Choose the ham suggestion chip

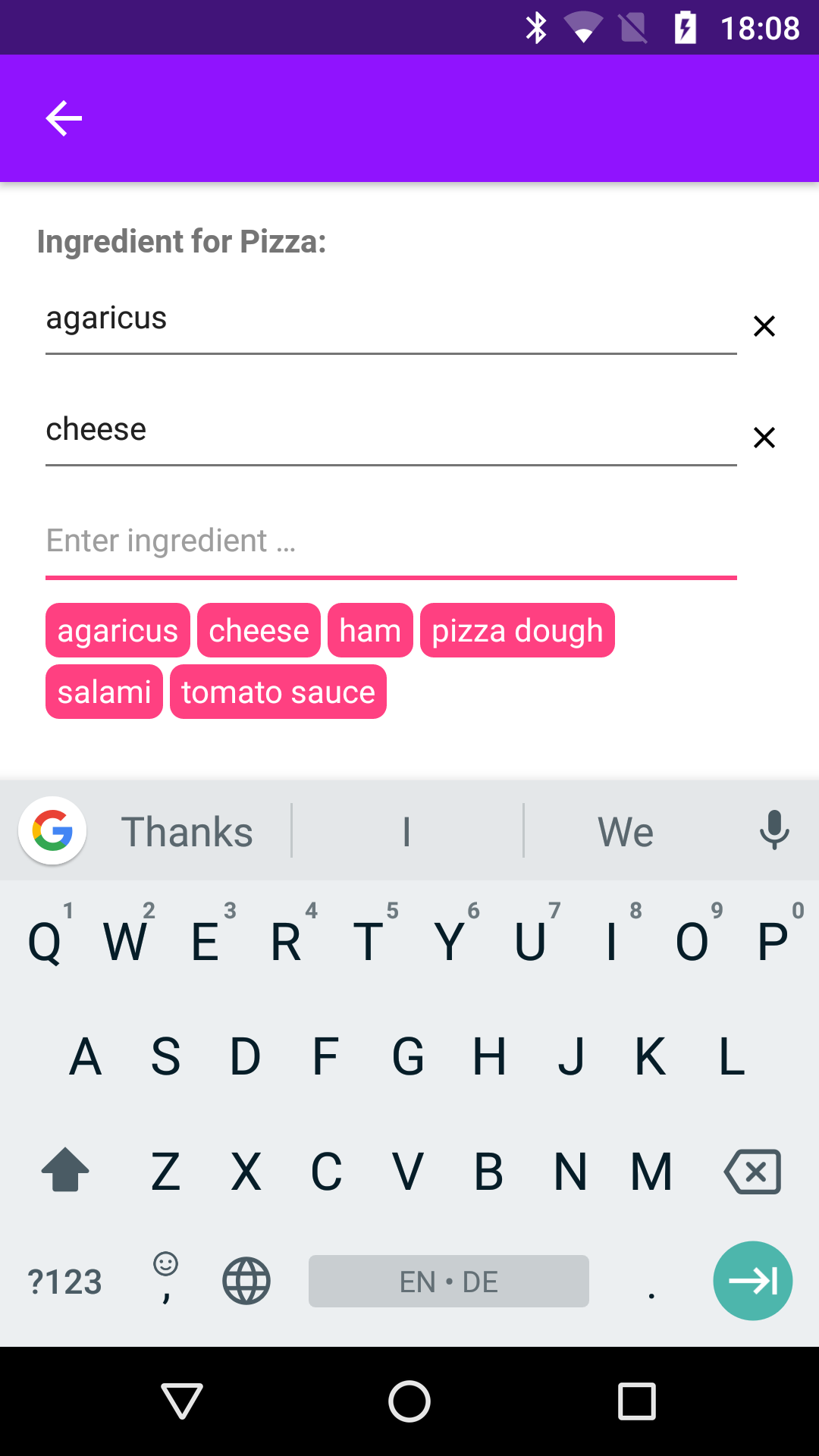pyautogui.click(x=370, y=631)
